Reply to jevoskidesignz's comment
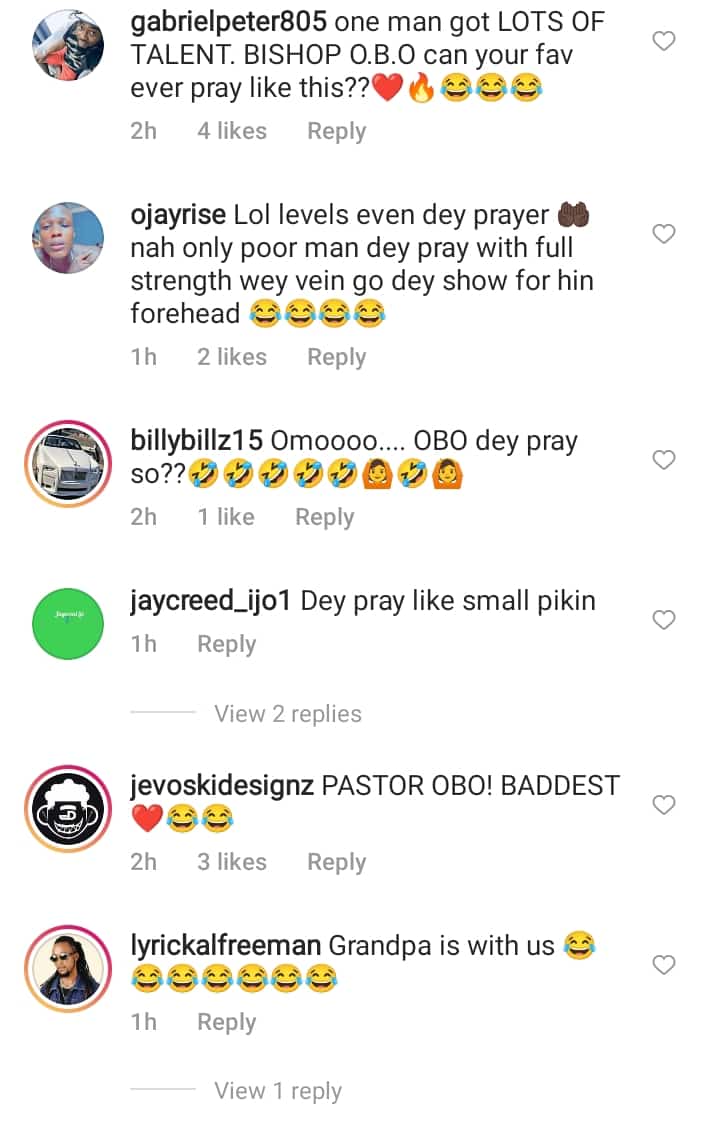 [x=336, y=862]
